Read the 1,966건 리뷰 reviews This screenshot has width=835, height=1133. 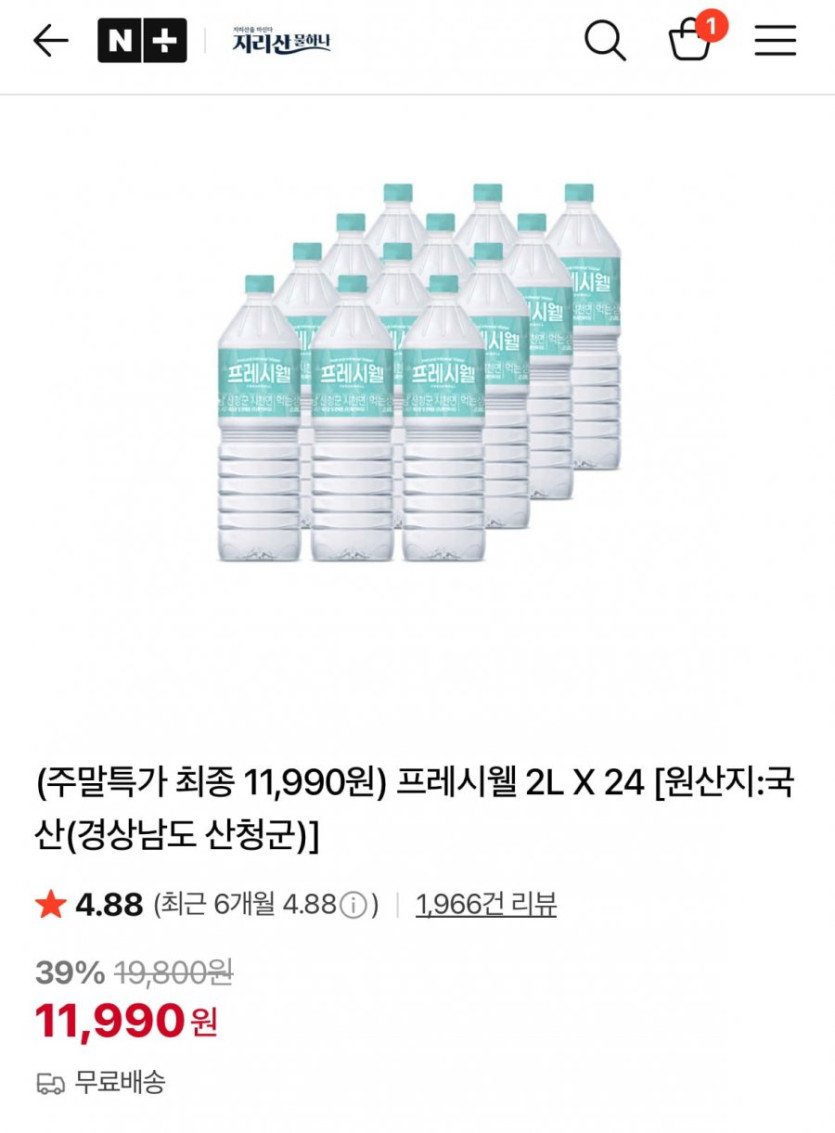[x=486, y=905]
